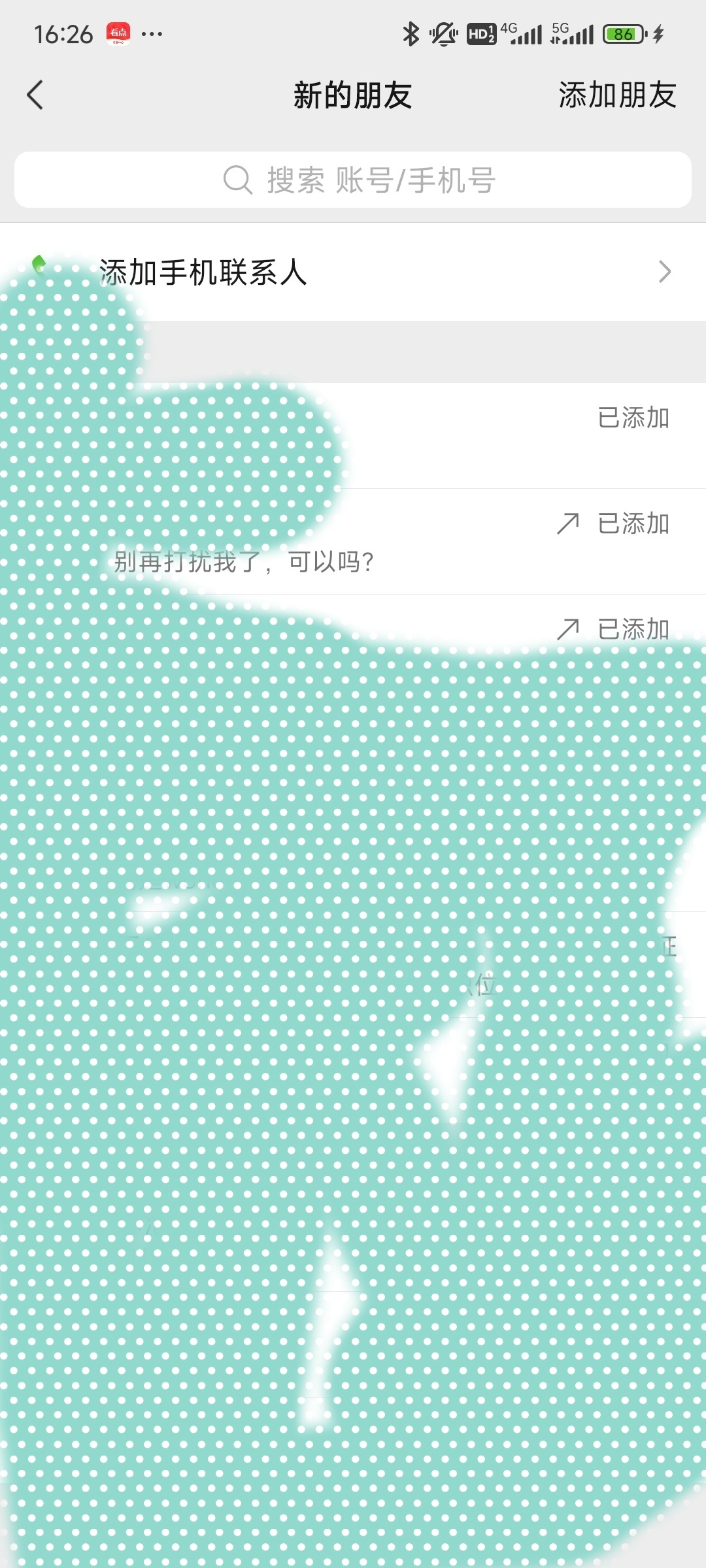
Task: Tap the 搜索 账号/手机号 search field
Action: tap(353, 180)
